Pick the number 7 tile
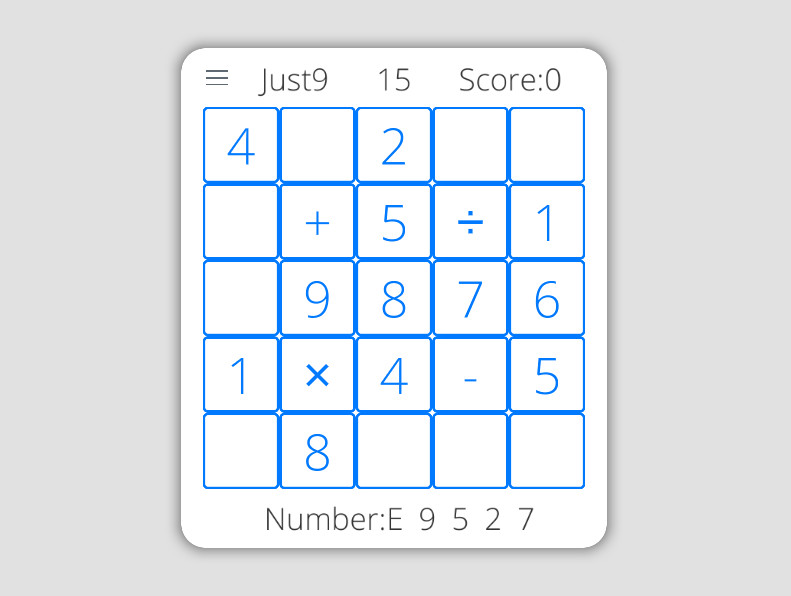The image size is (791, 596). [470, 298]
